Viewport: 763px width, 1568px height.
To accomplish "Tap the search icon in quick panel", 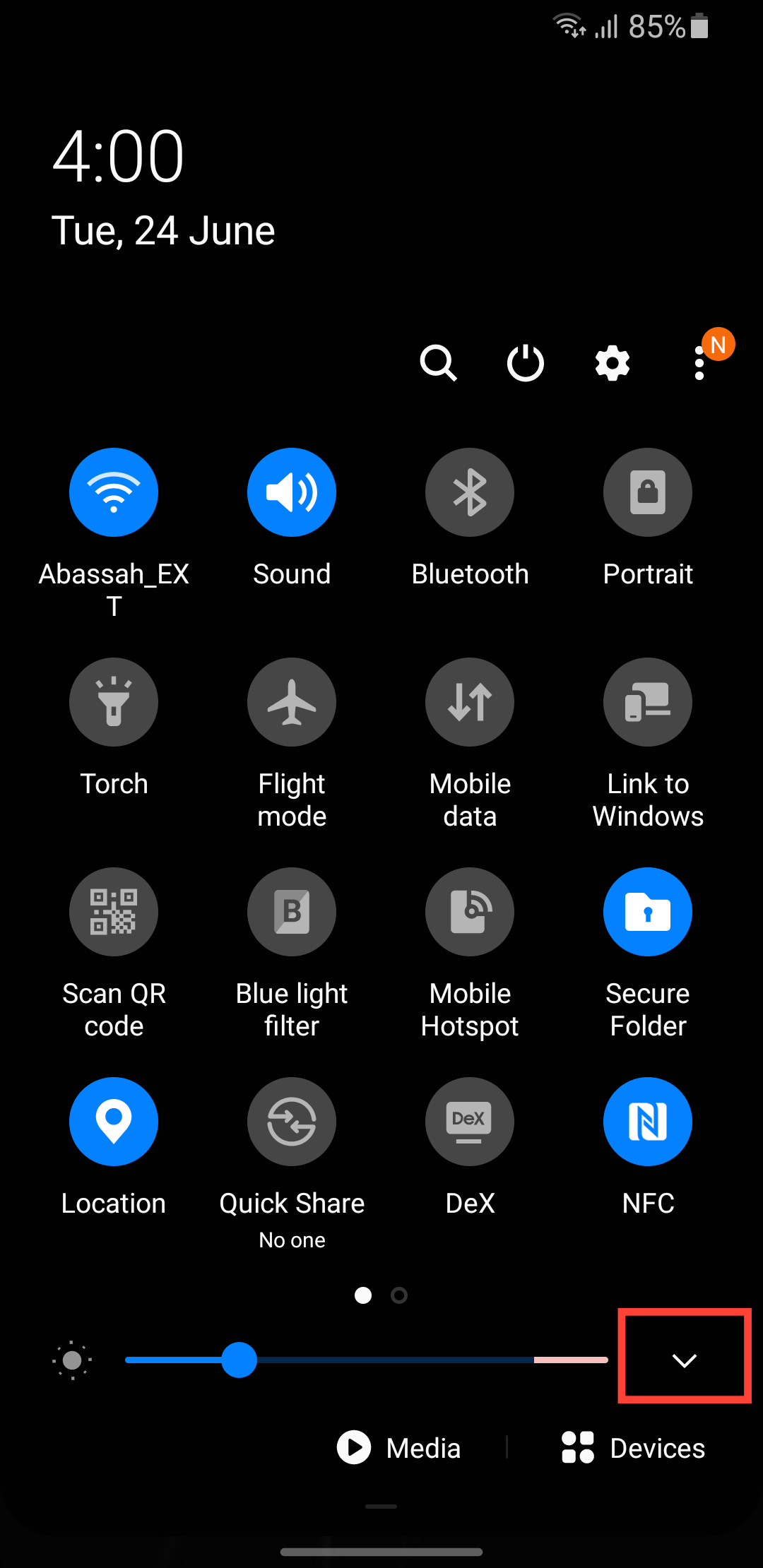I will click(x=439, y=363).
